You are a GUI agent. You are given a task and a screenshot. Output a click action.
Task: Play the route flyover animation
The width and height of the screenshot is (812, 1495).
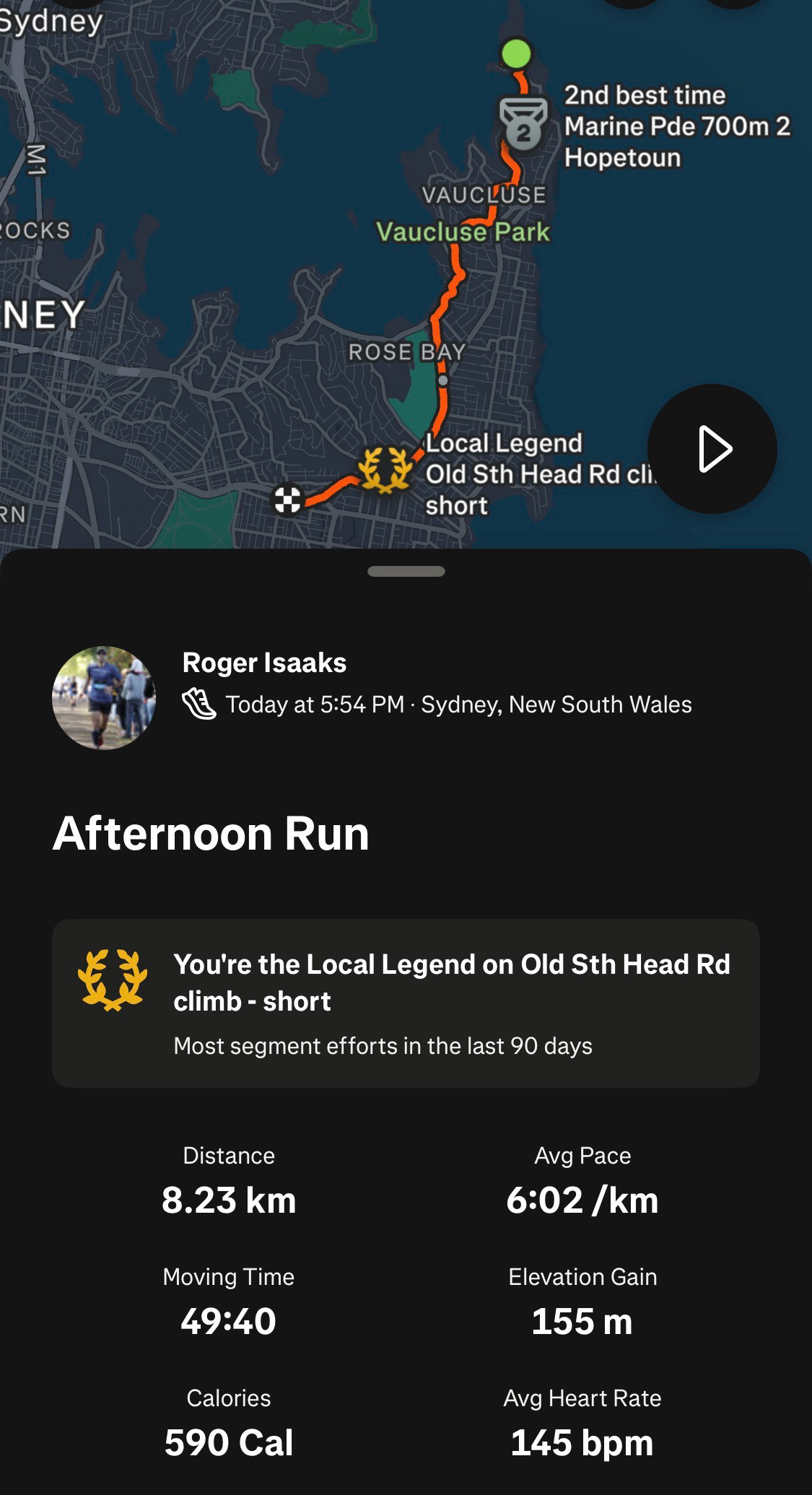coord(712,449)
